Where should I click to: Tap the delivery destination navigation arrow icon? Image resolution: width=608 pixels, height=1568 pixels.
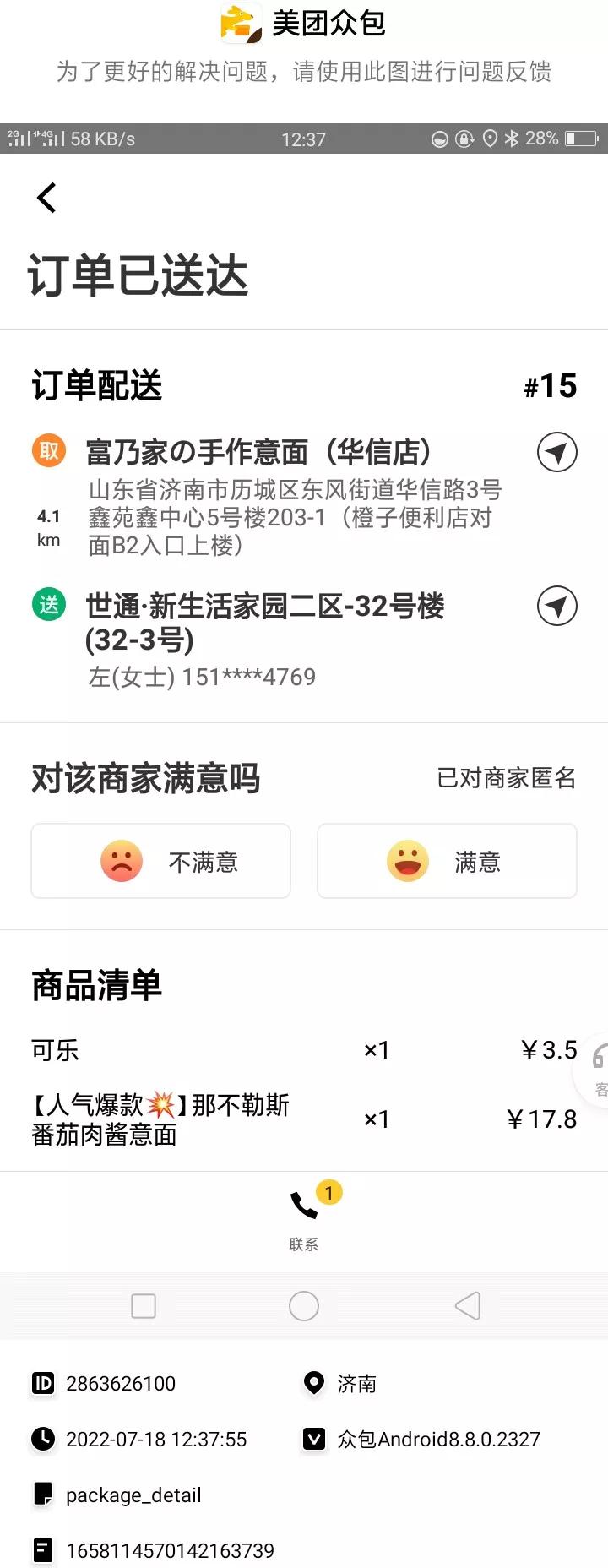pyautogui.click(x=556, y=606)
